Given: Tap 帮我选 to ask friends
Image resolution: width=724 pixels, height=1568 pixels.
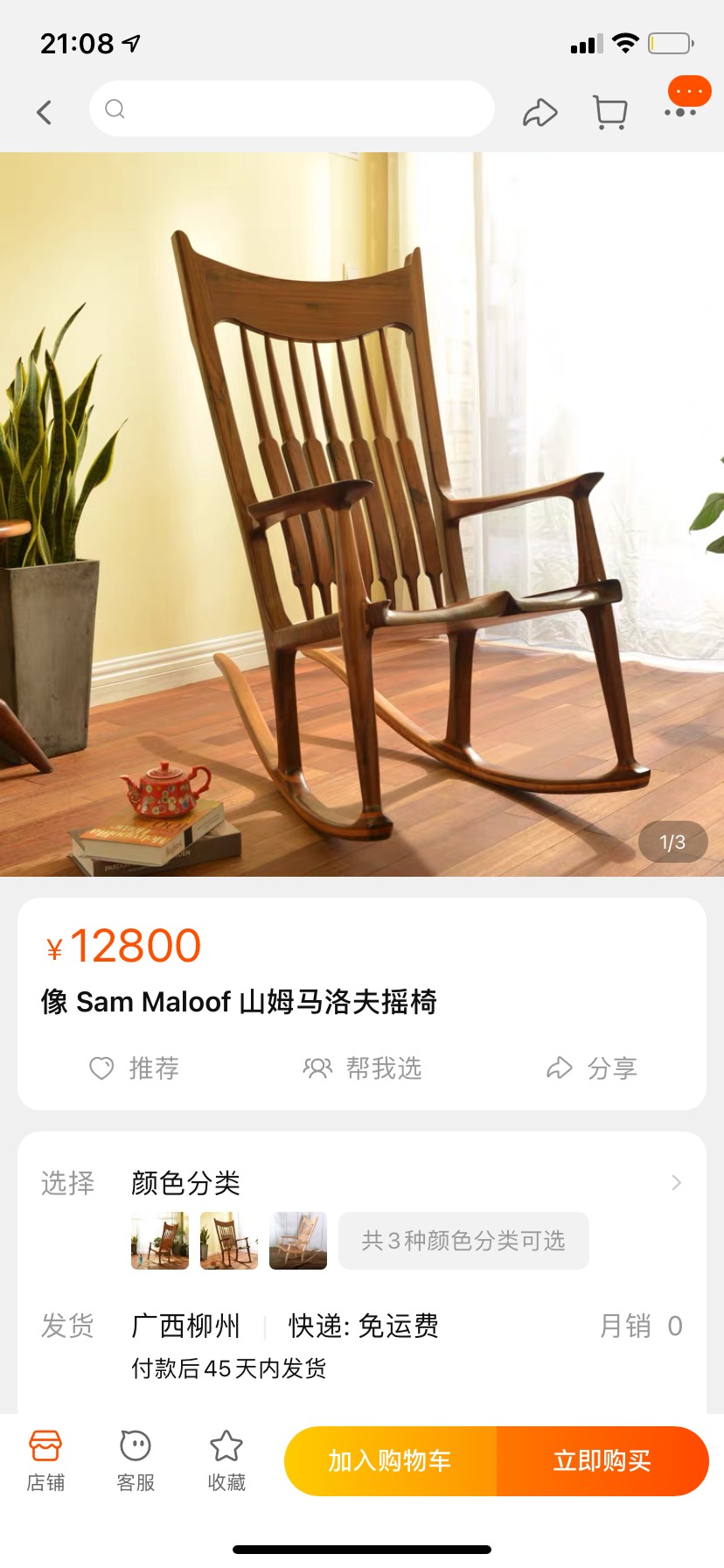Looking at the screenshot, I should [x=362, y=1068].
